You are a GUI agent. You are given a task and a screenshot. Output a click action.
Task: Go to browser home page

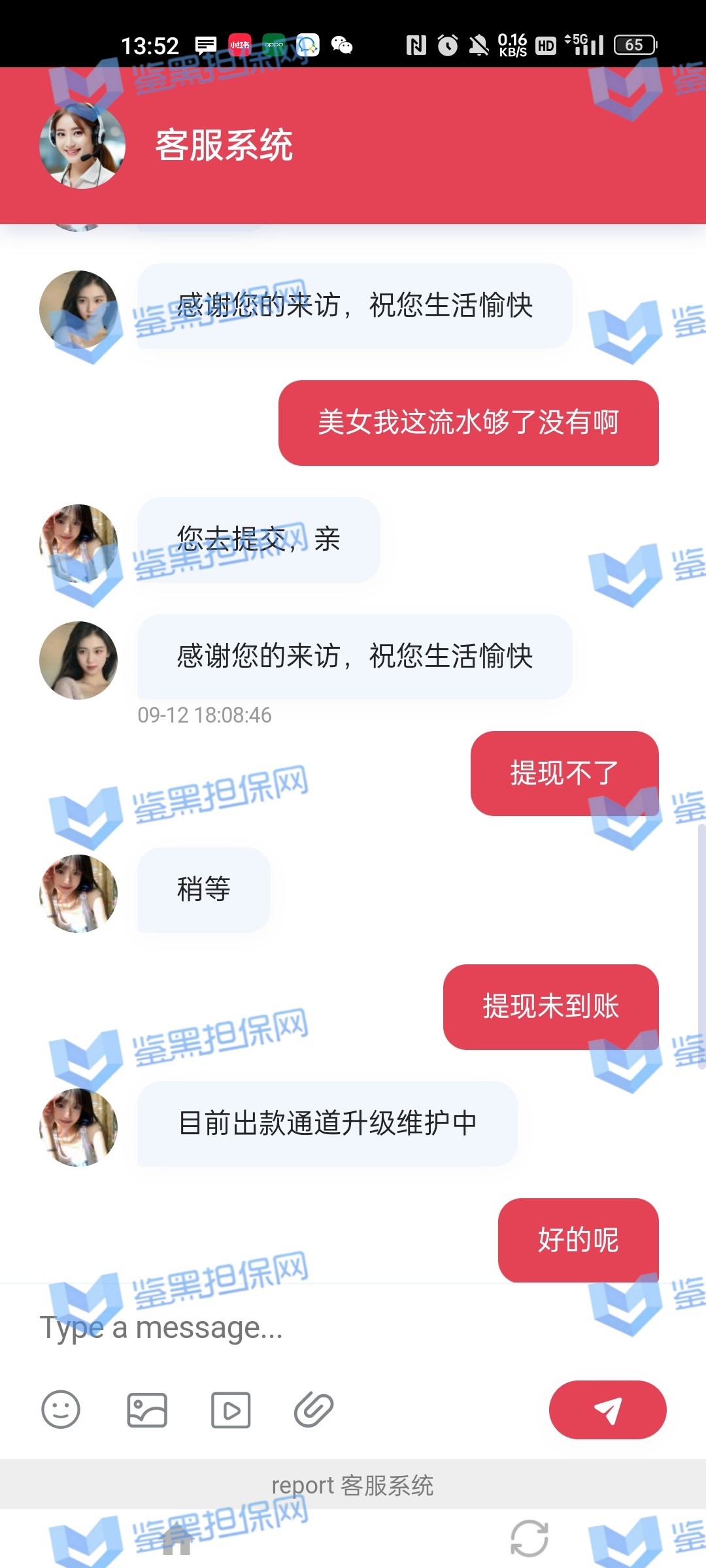(x=176, y=1539)
